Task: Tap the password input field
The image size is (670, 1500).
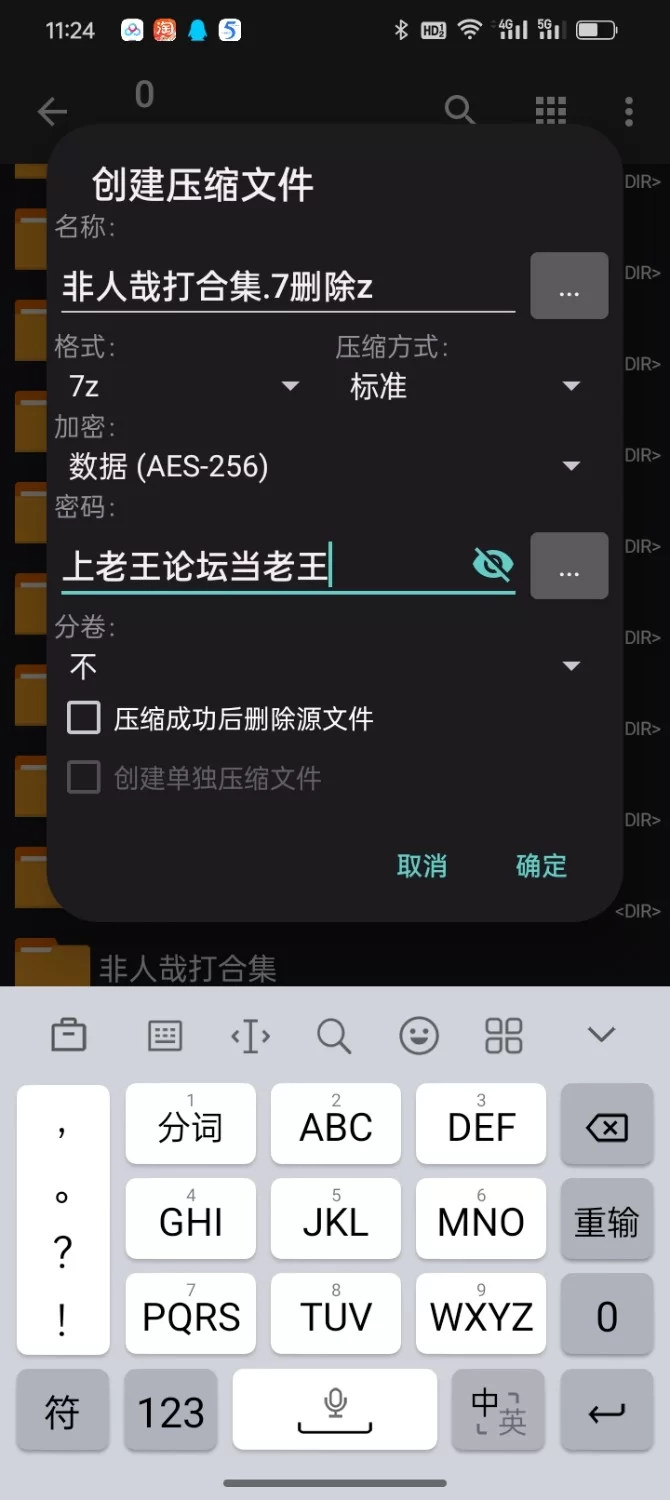Action: 260,567
